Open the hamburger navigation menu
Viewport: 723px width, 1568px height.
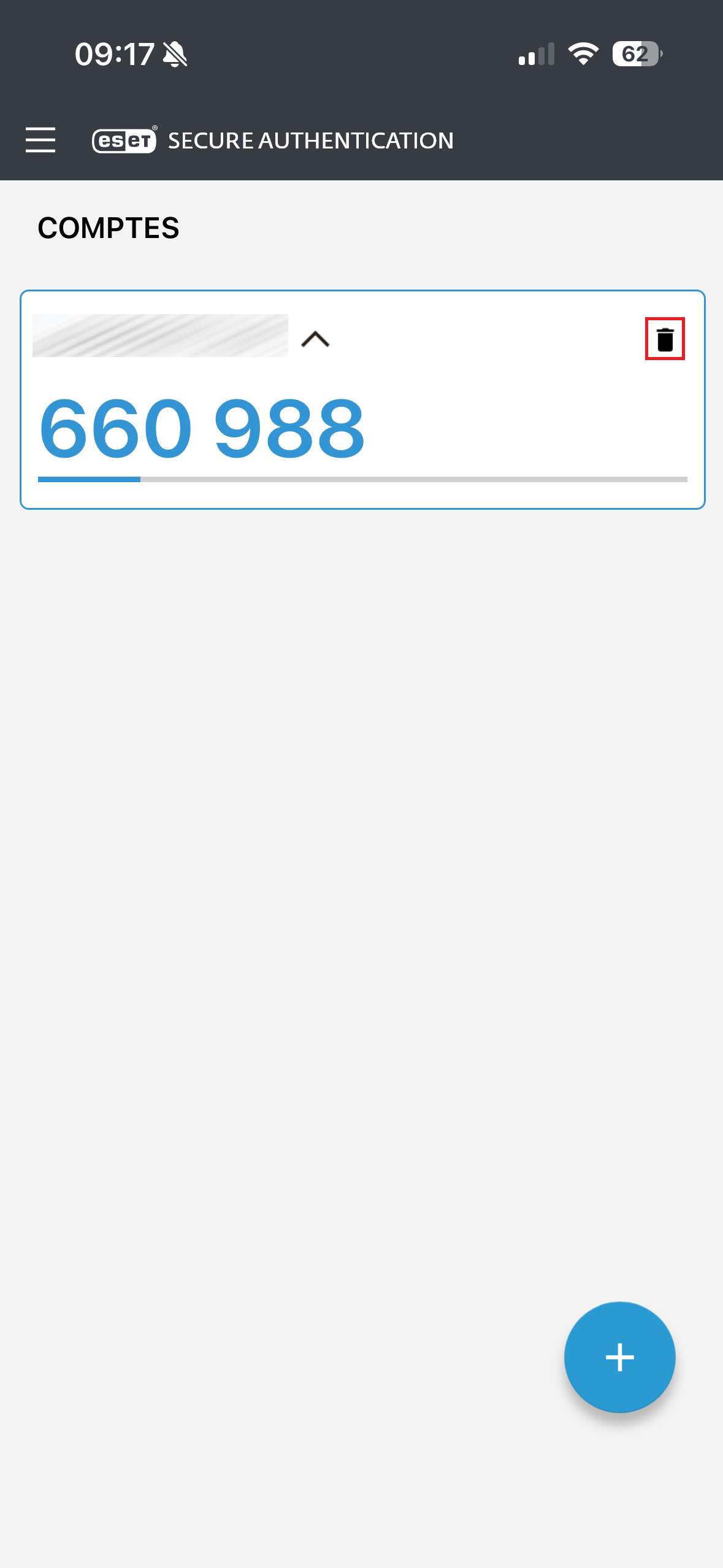(40, 140)
